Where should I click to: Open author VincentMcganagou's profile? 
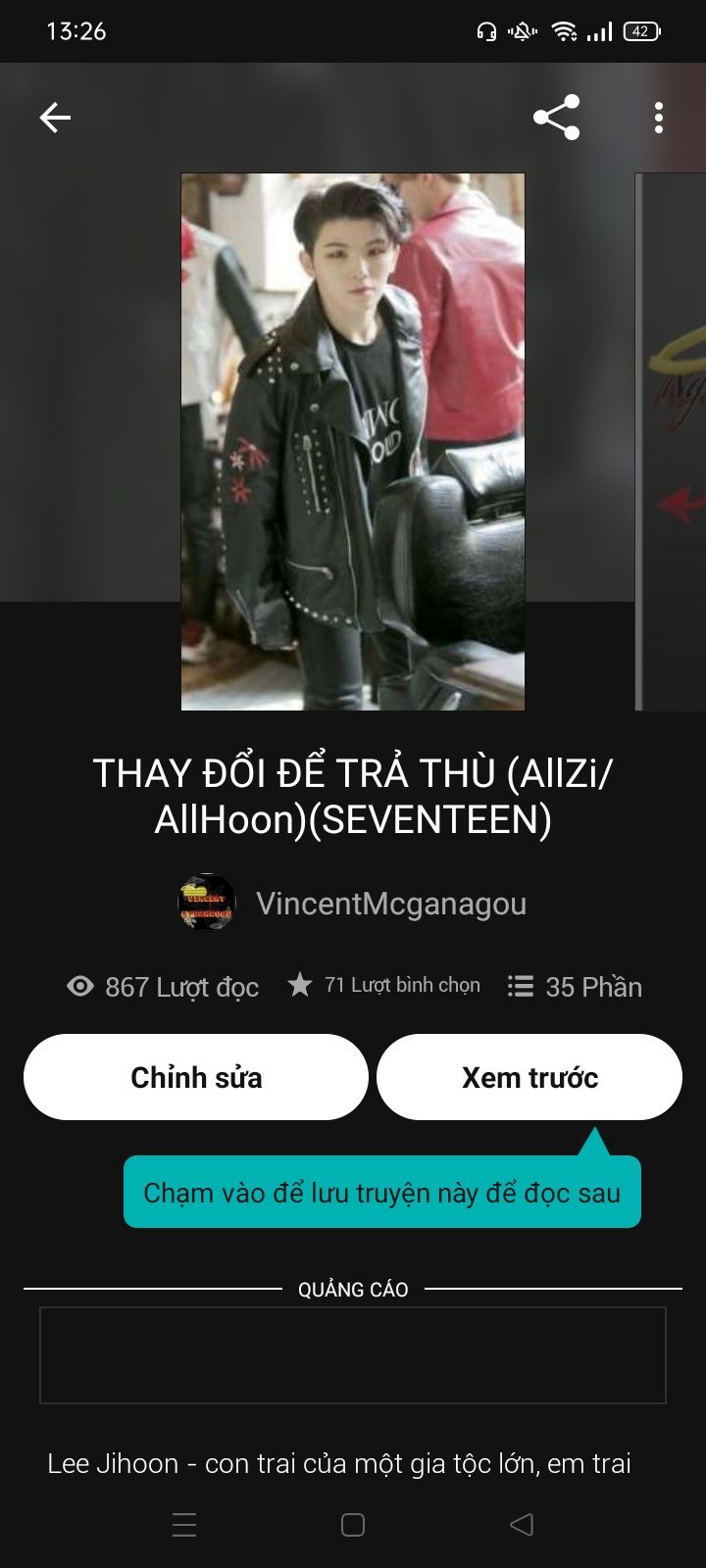pos(390,903)
